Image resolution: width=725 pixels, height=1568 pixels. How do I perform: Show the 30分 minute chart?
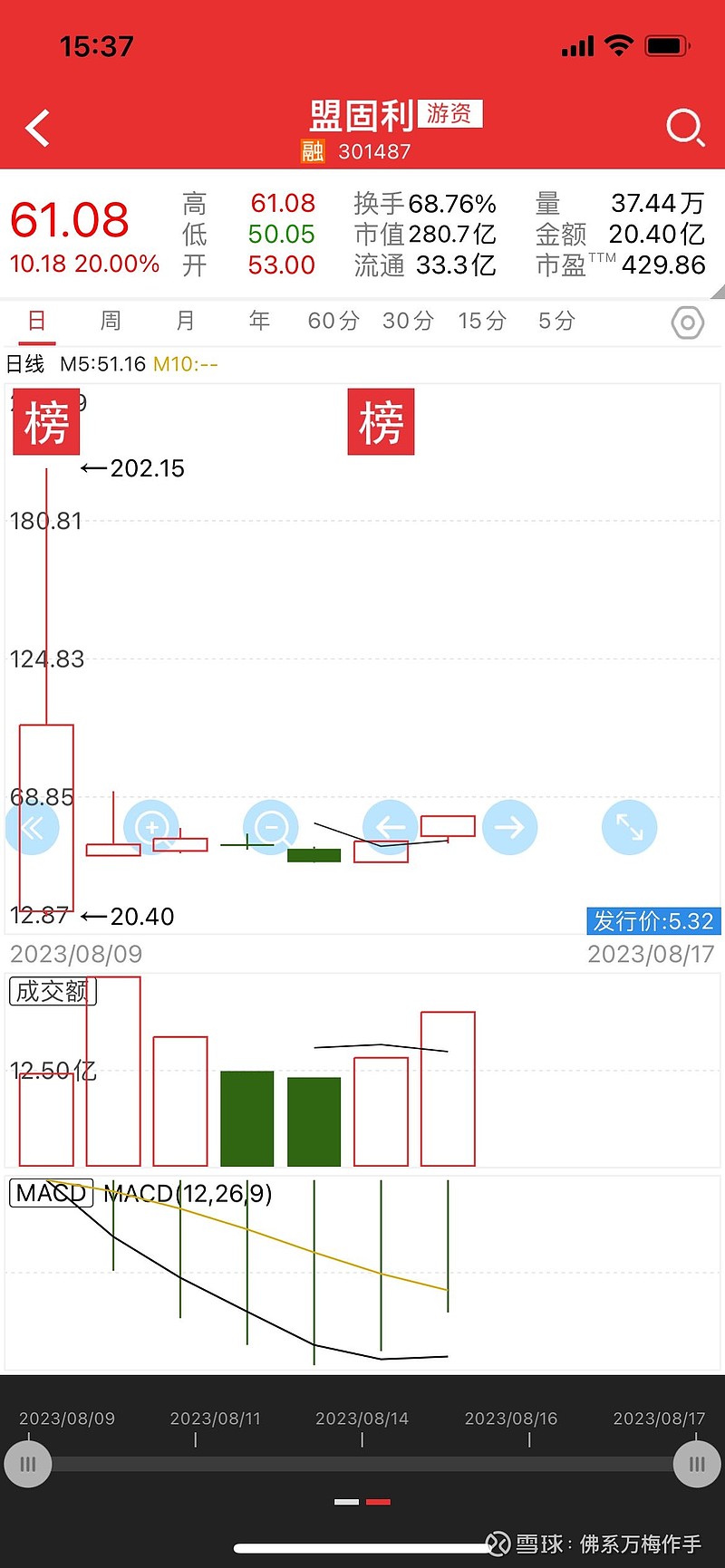[408, 321]
